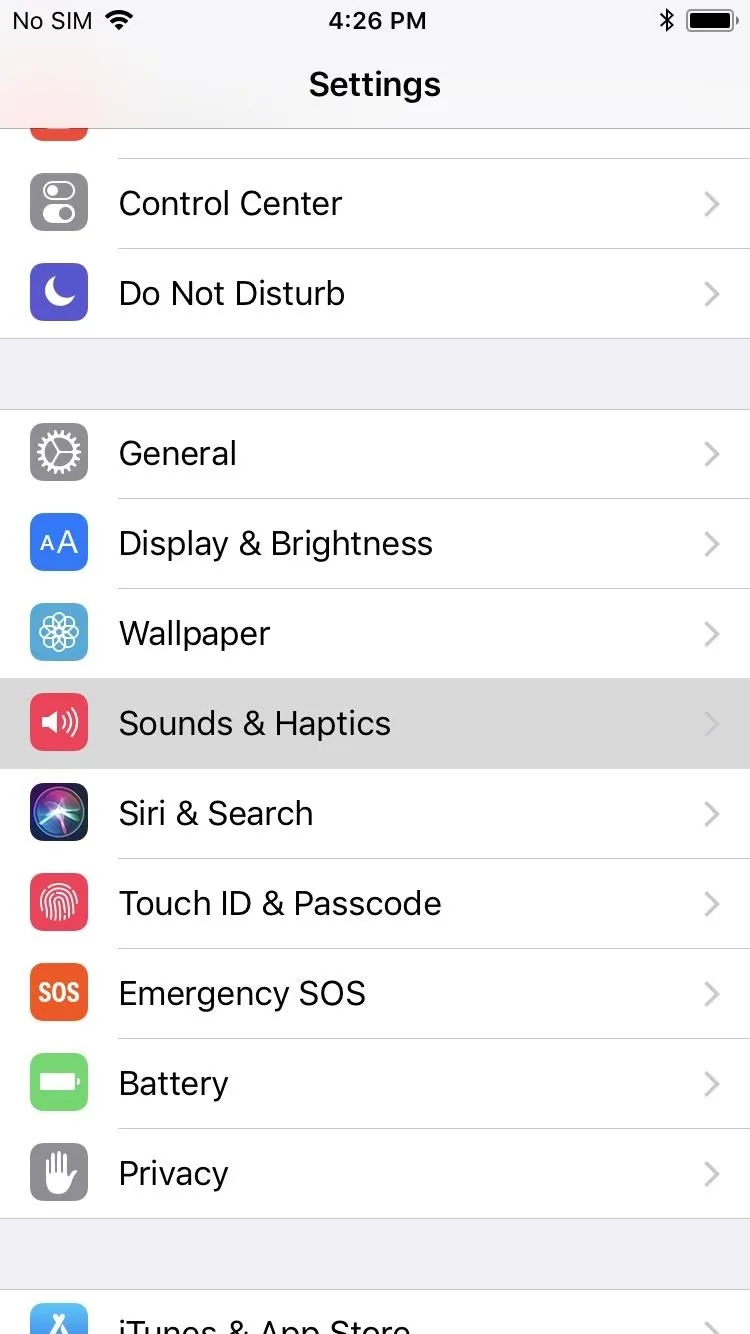The image size is (750, 1334).
Task: Open Sounds & Haptics
Action: [x=375, y=724]
